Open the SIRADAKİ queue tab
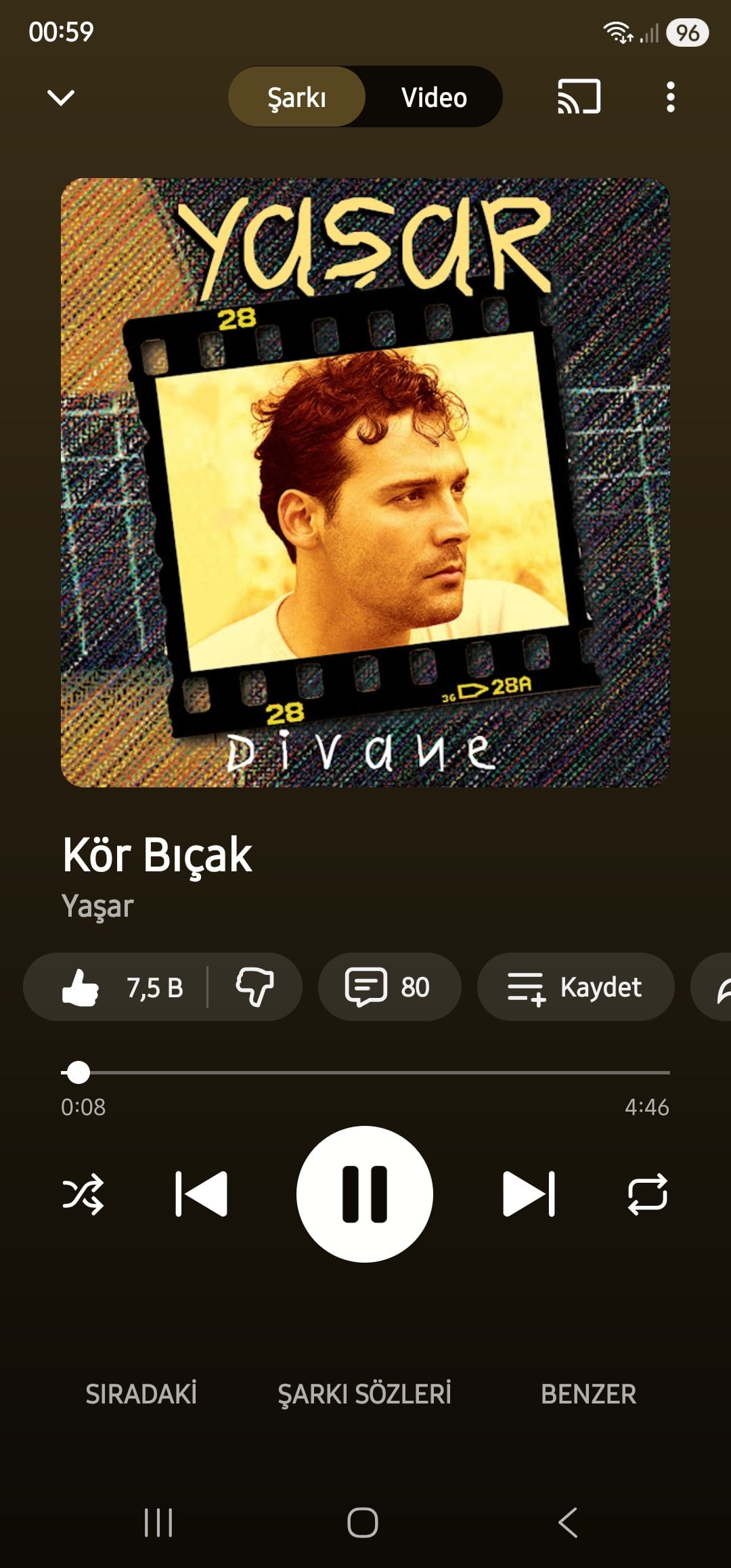 click(141, 1394)
